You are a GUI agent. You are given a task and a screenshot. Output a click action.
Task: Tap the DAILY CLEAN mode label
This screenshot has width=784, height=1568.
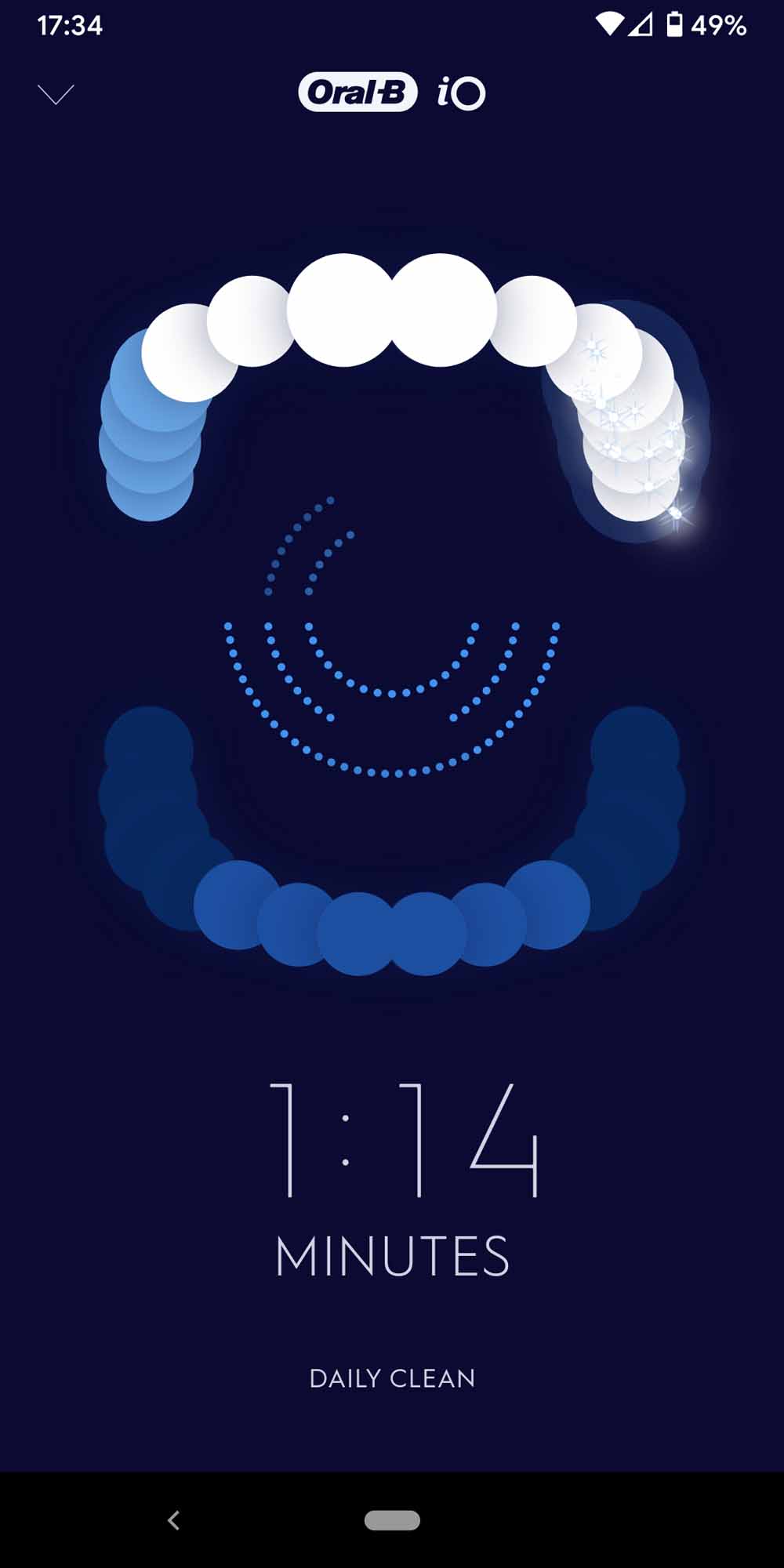pos(393,1378)
